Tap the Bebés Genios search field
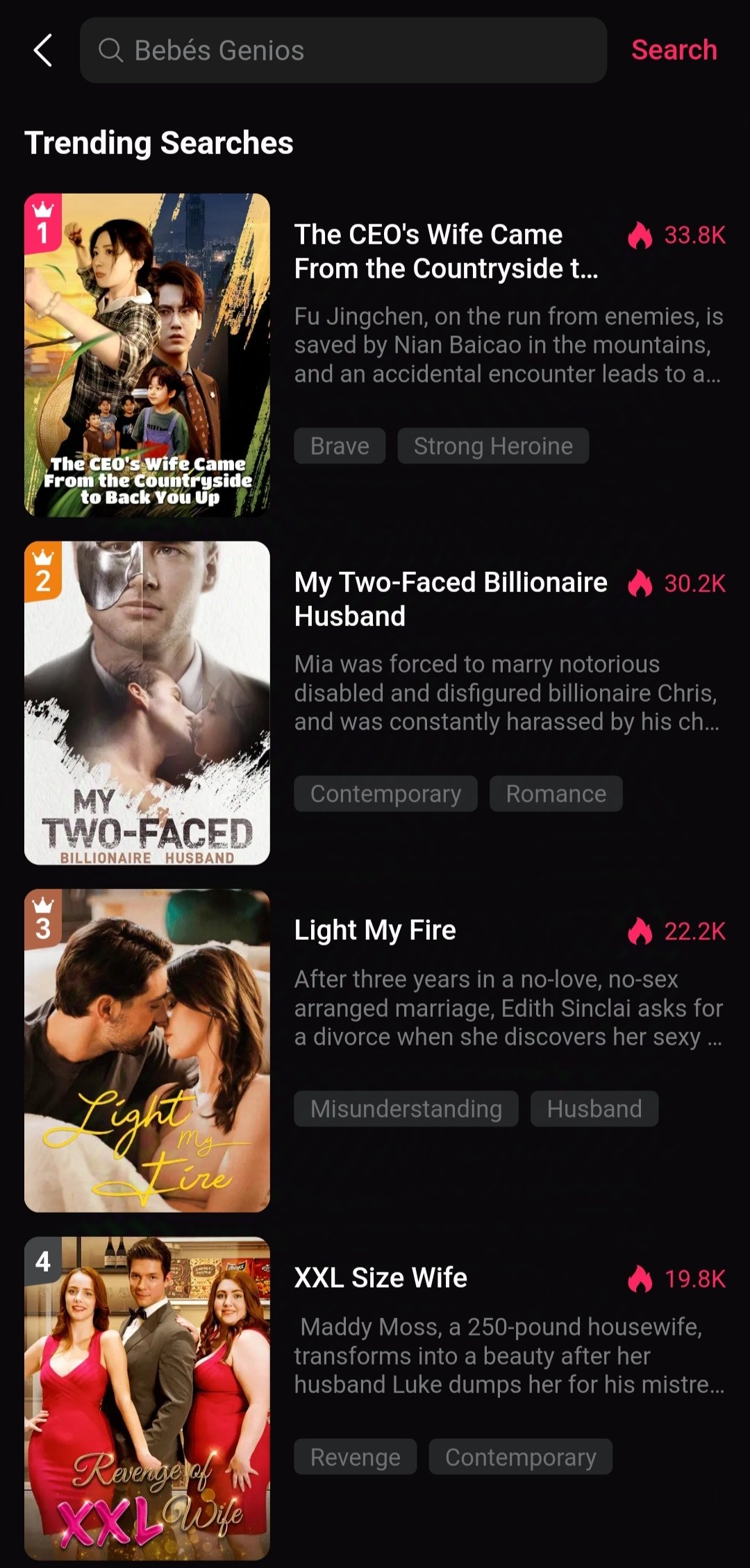 (x=343, y=51)
